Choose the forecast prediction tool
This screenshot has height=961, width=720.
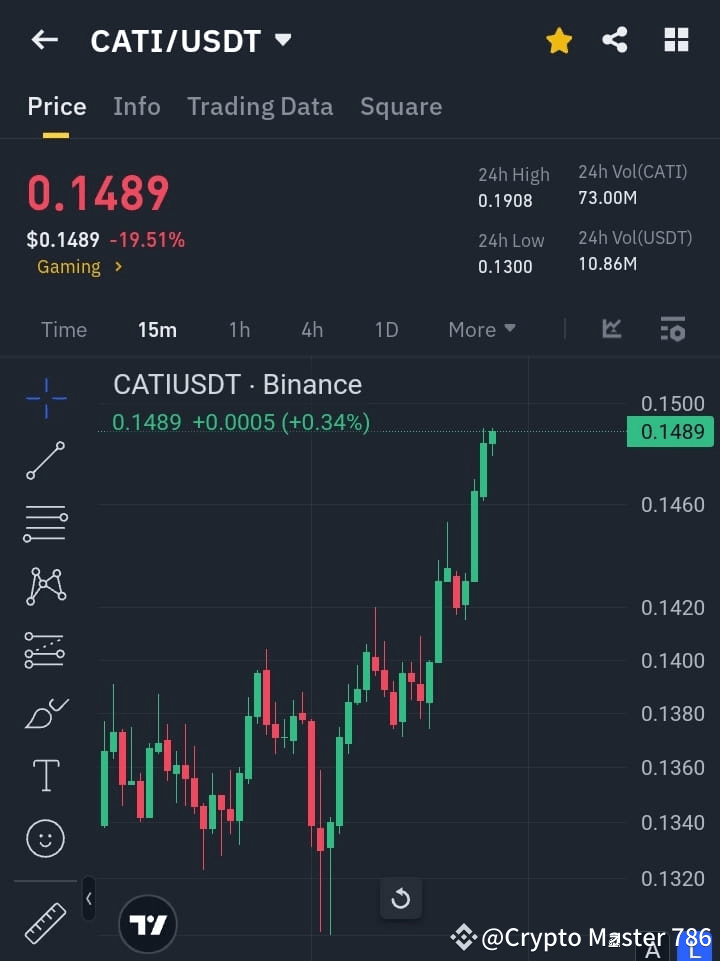[45, 650]
